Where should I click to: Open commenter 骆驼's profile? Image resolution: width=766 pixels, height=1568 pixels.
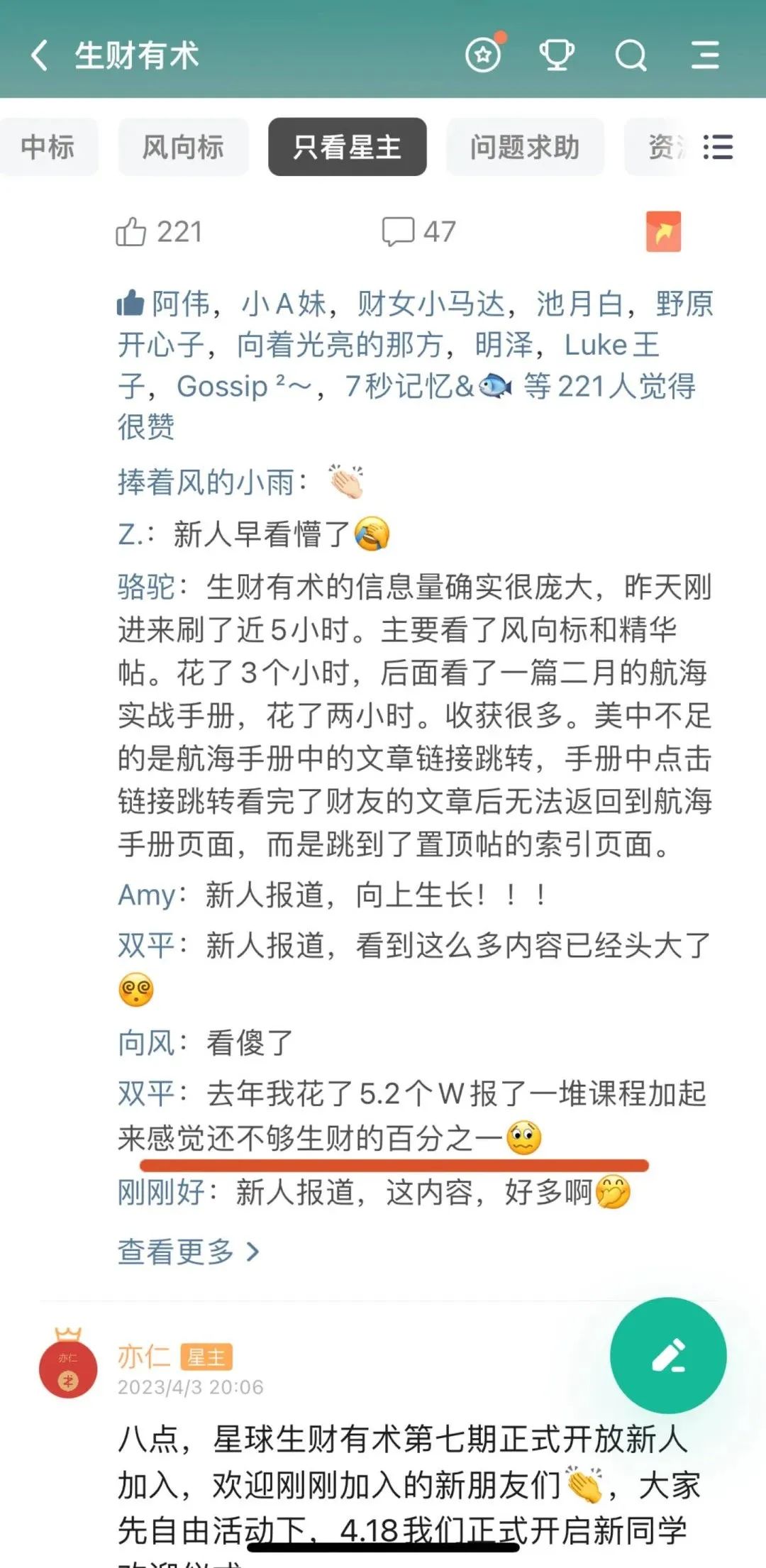click(x=146, y=587)
